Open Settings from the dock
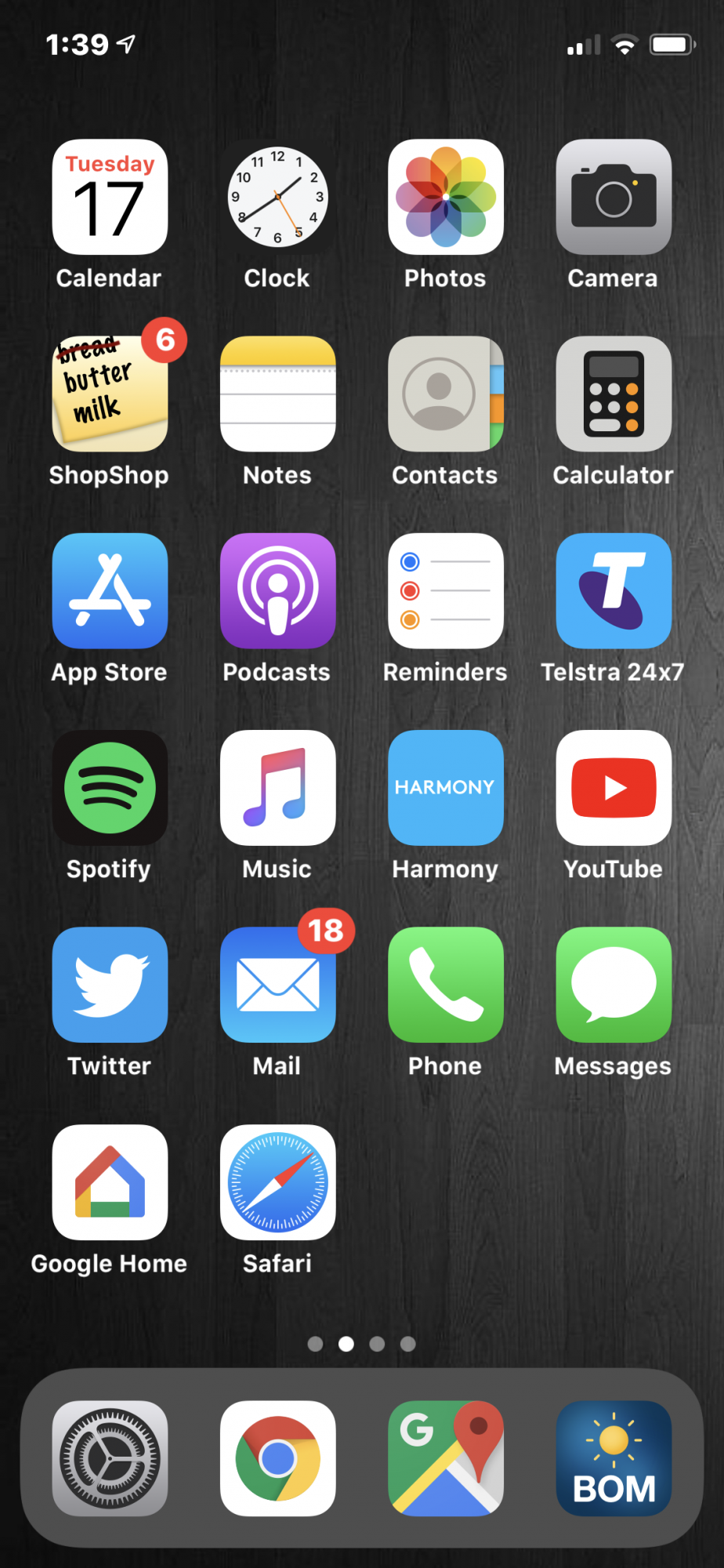 point(110,1458)
